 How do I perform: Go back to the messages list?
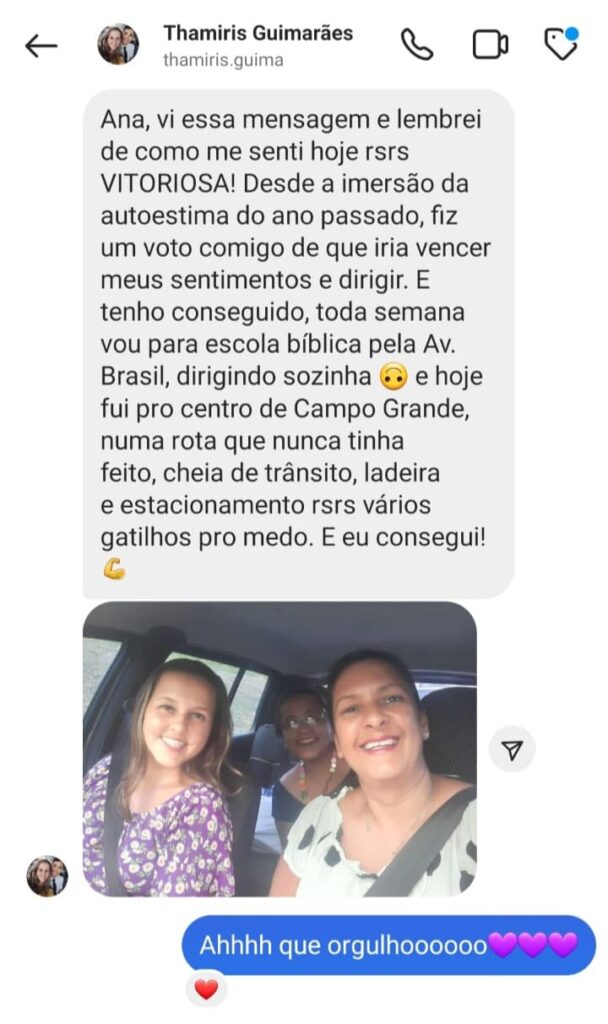[x=41, y=45]
